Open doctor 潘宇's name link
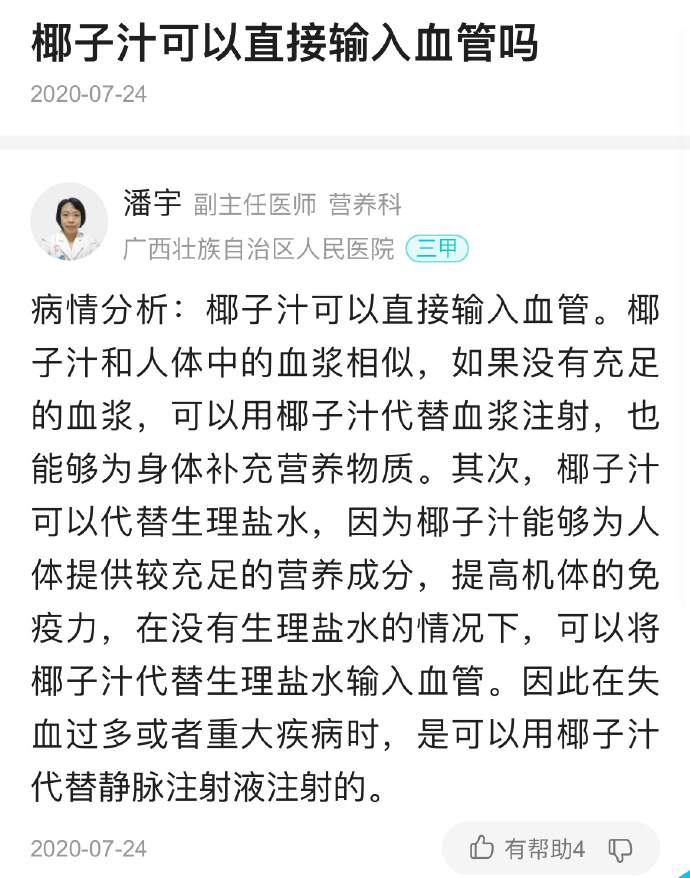Image resolution: width=690 pixels, height=878 pixels. pyautogui.click(x=151, y=202)
